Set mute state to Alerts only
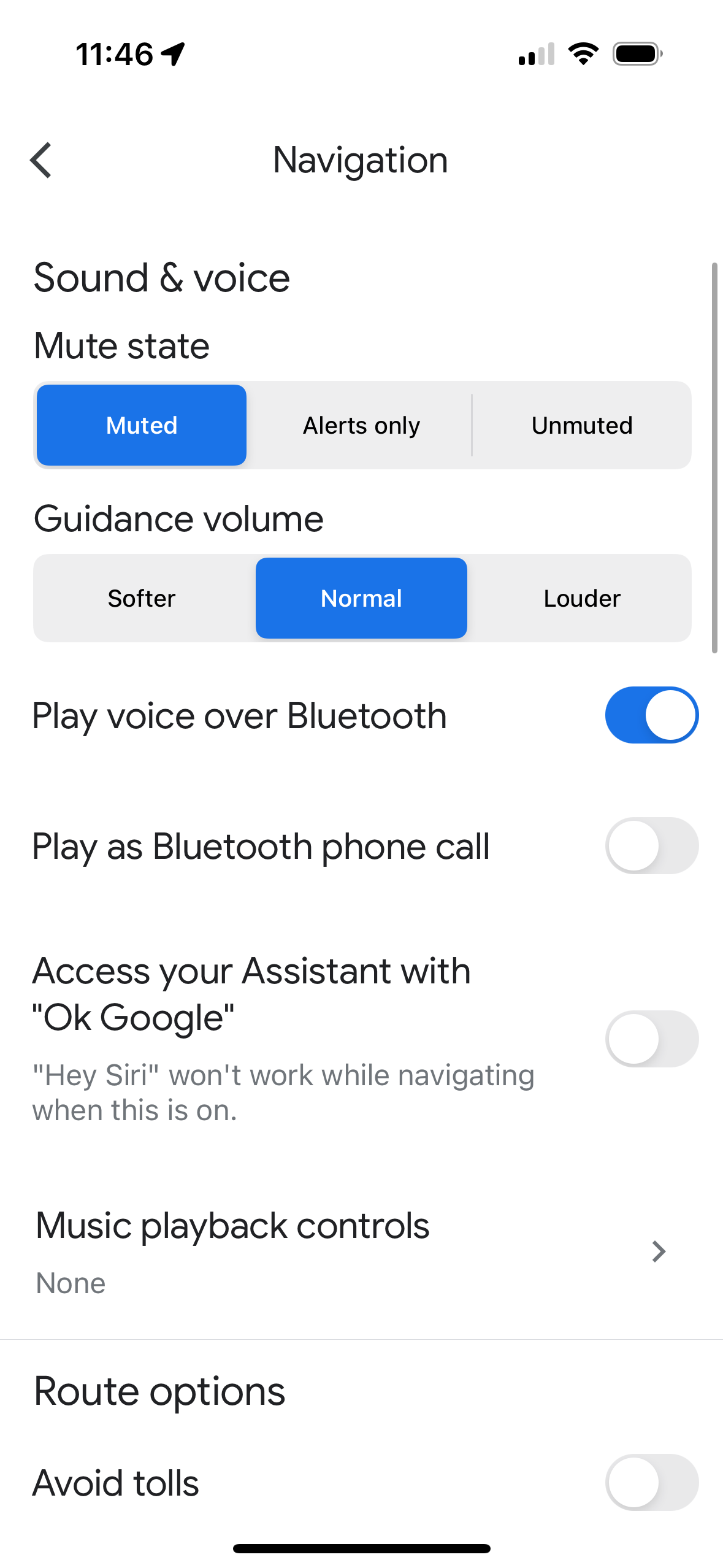This screenshot has height=1568, width=723. click(x=360, y=425)
